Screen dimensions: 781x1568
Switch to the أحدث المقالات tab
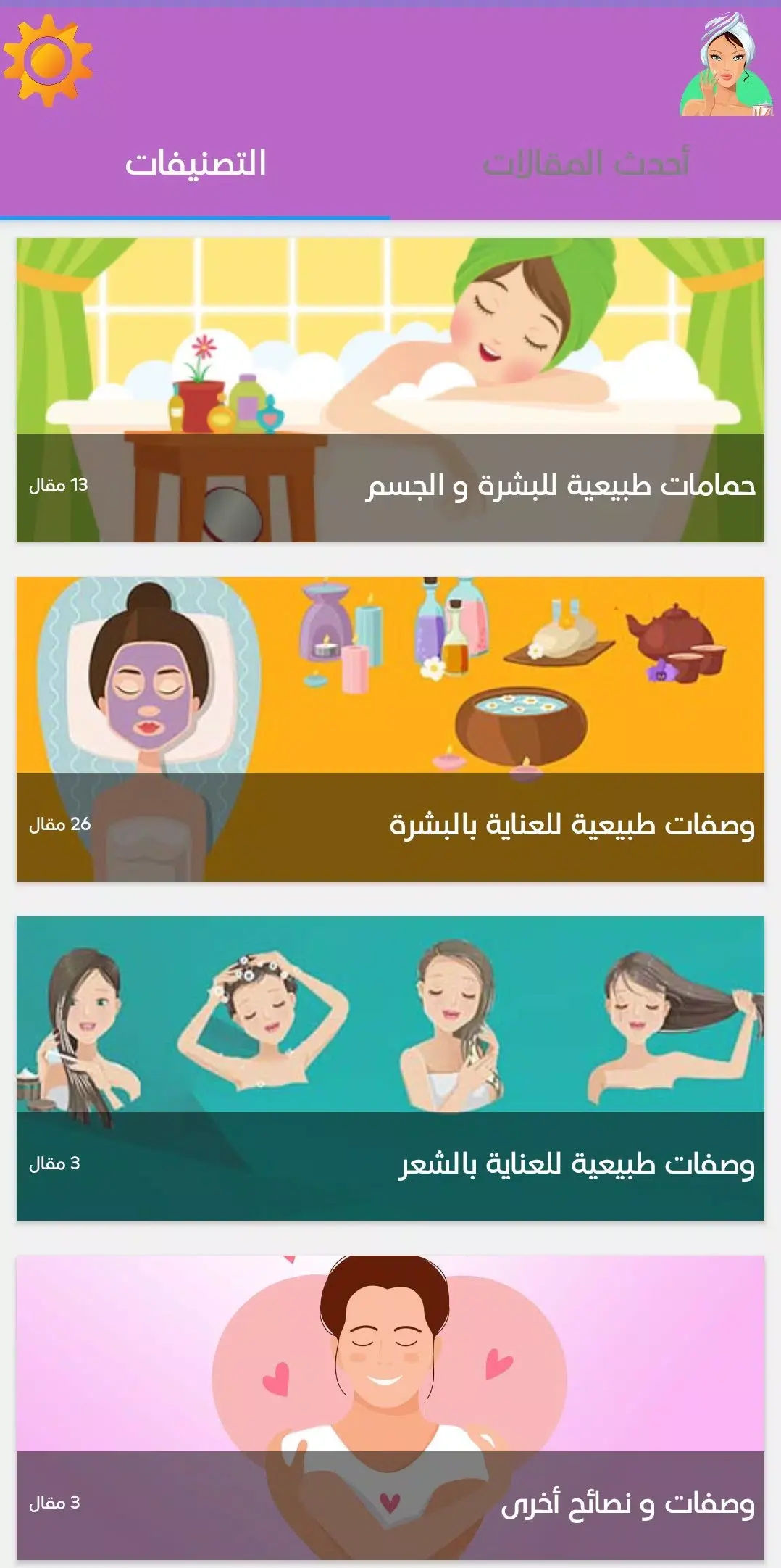click(x=585, y=163)
